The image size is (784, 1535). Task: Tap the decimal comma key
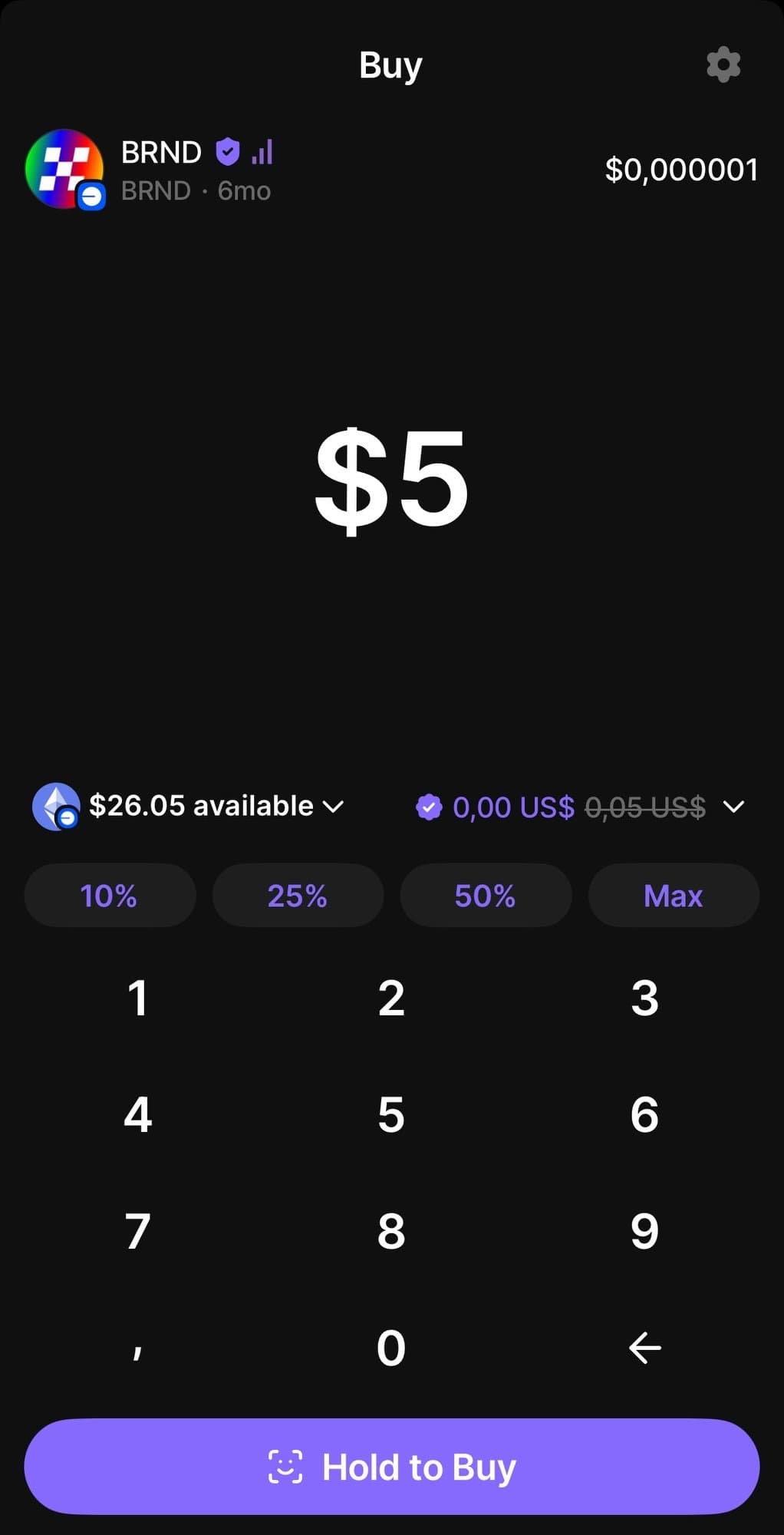pos(138,1348)
